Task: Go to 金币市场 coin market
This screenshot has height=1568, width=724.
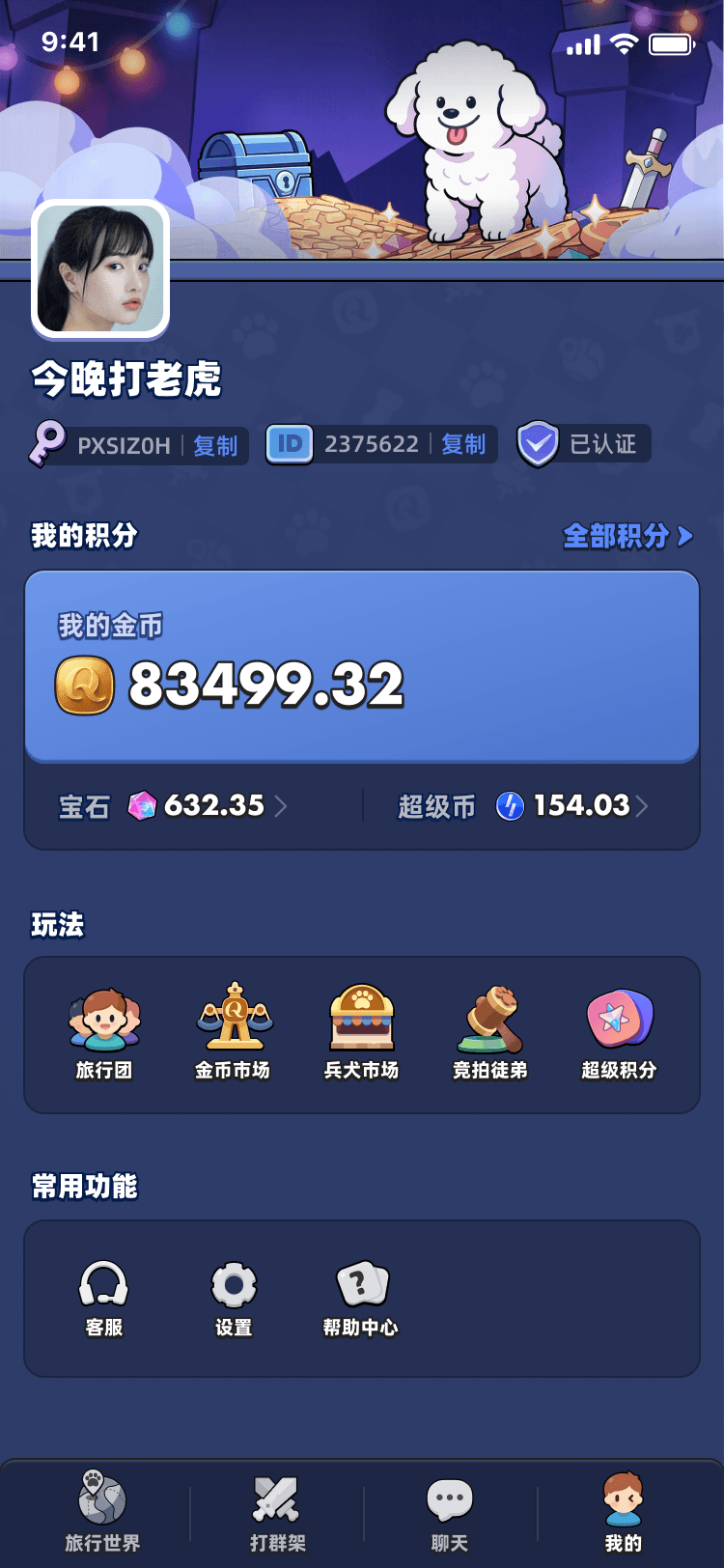Action: tap(233, 1034)
